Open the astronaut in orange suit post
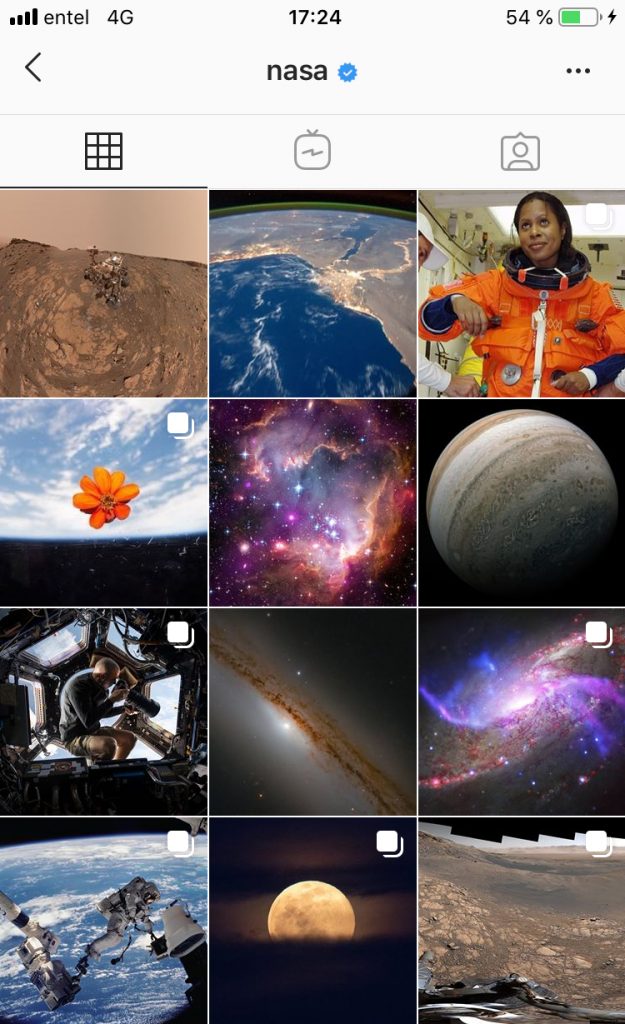 coord(521,294)
